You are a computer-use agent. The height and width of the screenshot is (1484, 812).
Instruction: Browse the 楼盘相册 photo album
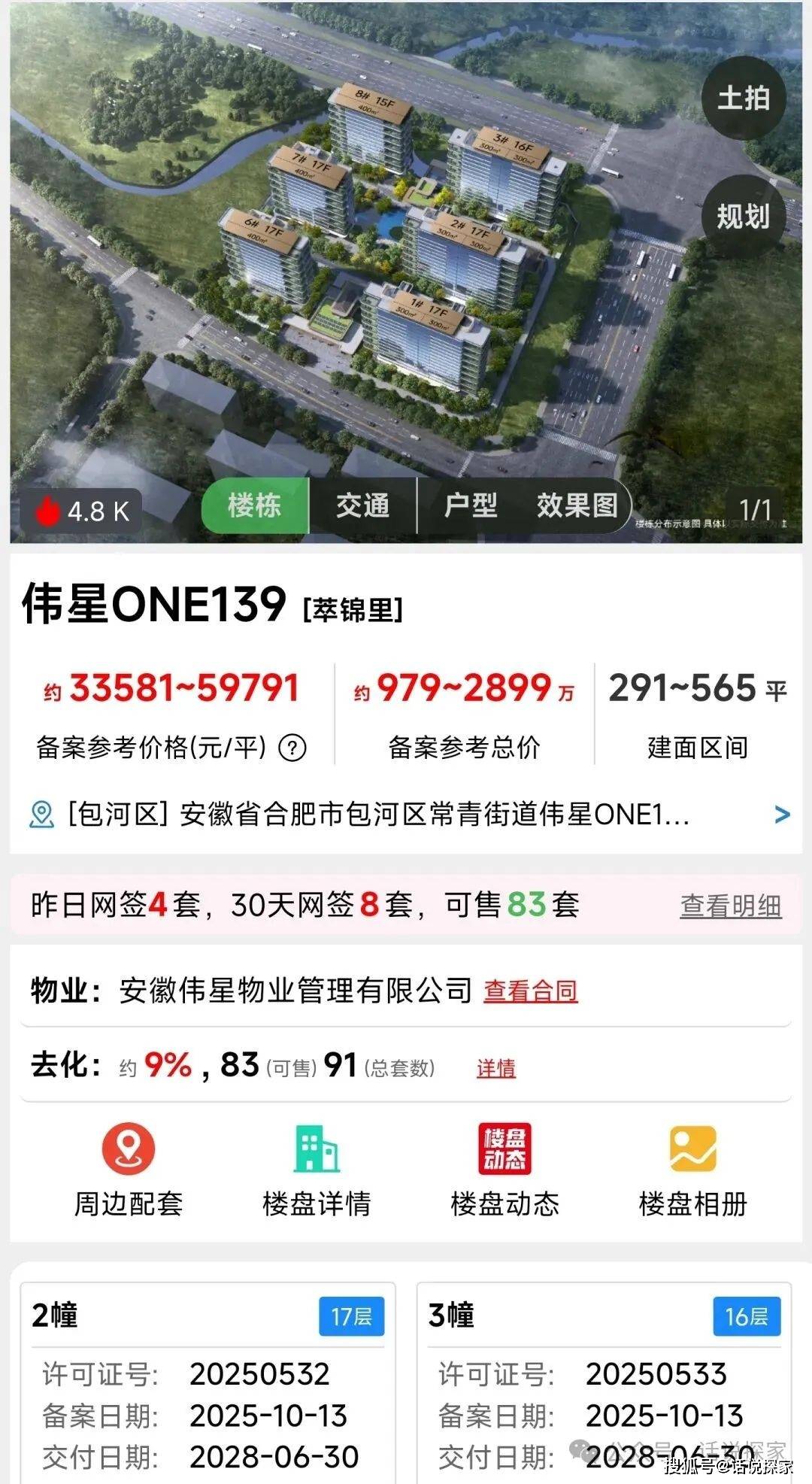(x=692, y=1170)
